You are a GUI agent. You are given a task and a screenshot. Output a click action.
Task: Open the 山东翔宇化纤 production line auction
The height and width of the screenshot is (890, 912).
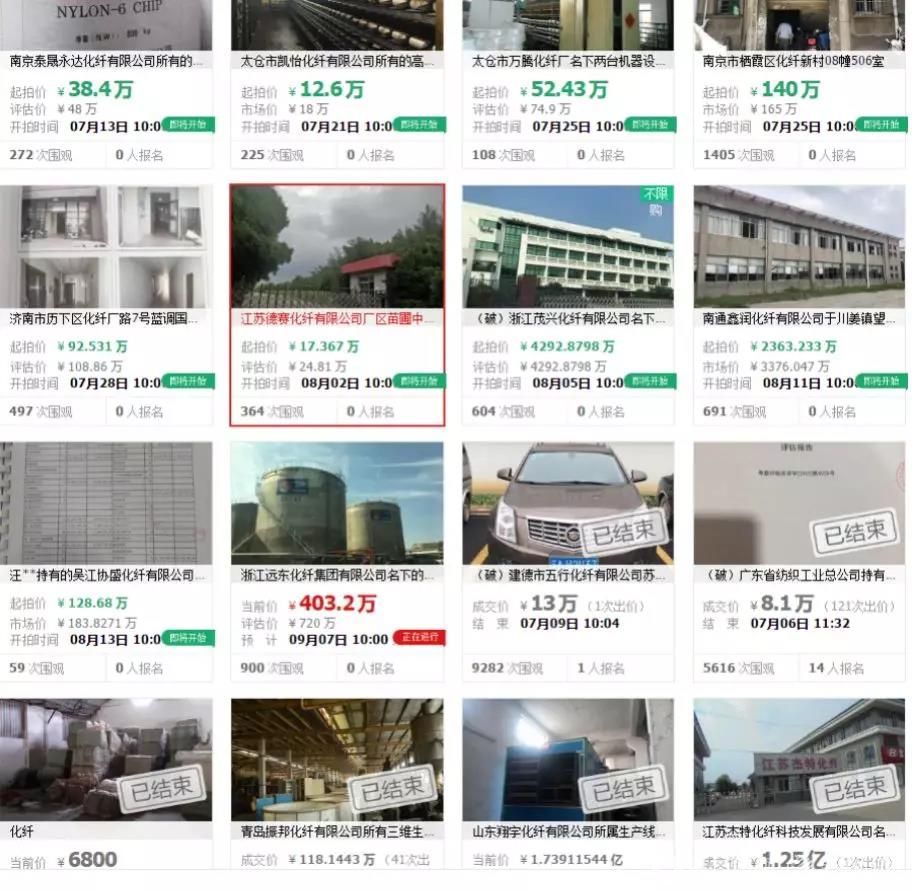point(568,830)
